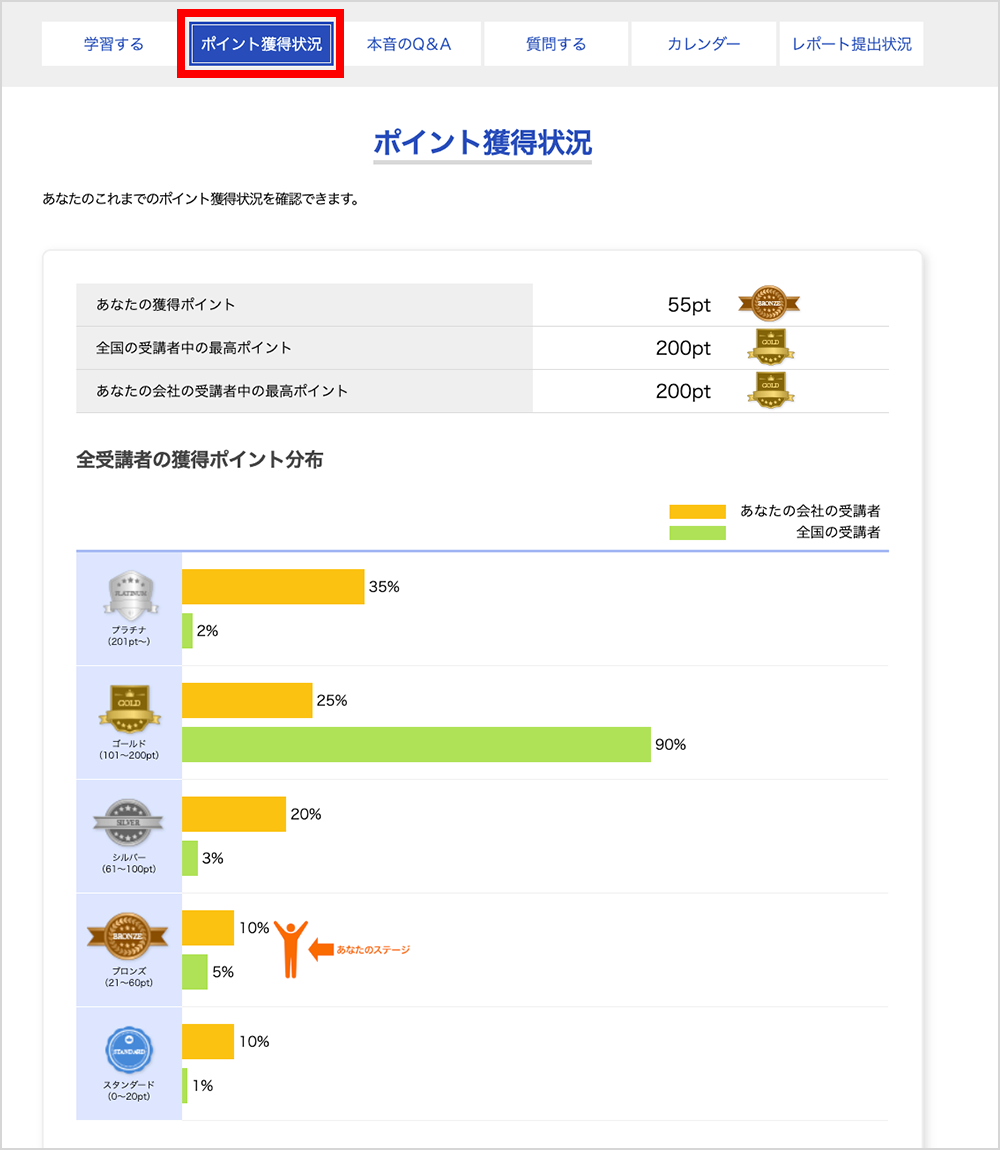Go to the 質問する tab

556,44
